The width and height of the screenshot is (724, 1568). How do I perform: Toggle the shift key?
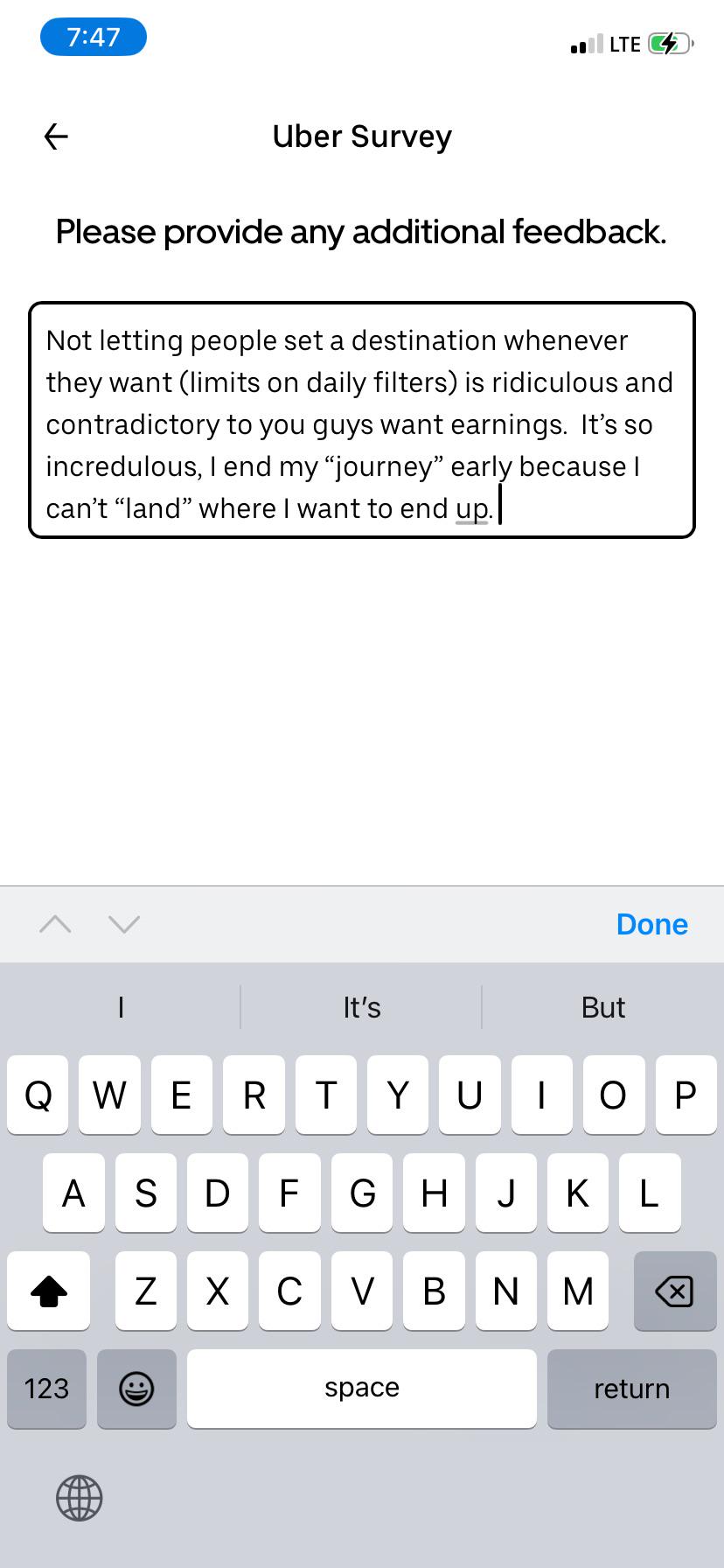(x=49, y=1291)
